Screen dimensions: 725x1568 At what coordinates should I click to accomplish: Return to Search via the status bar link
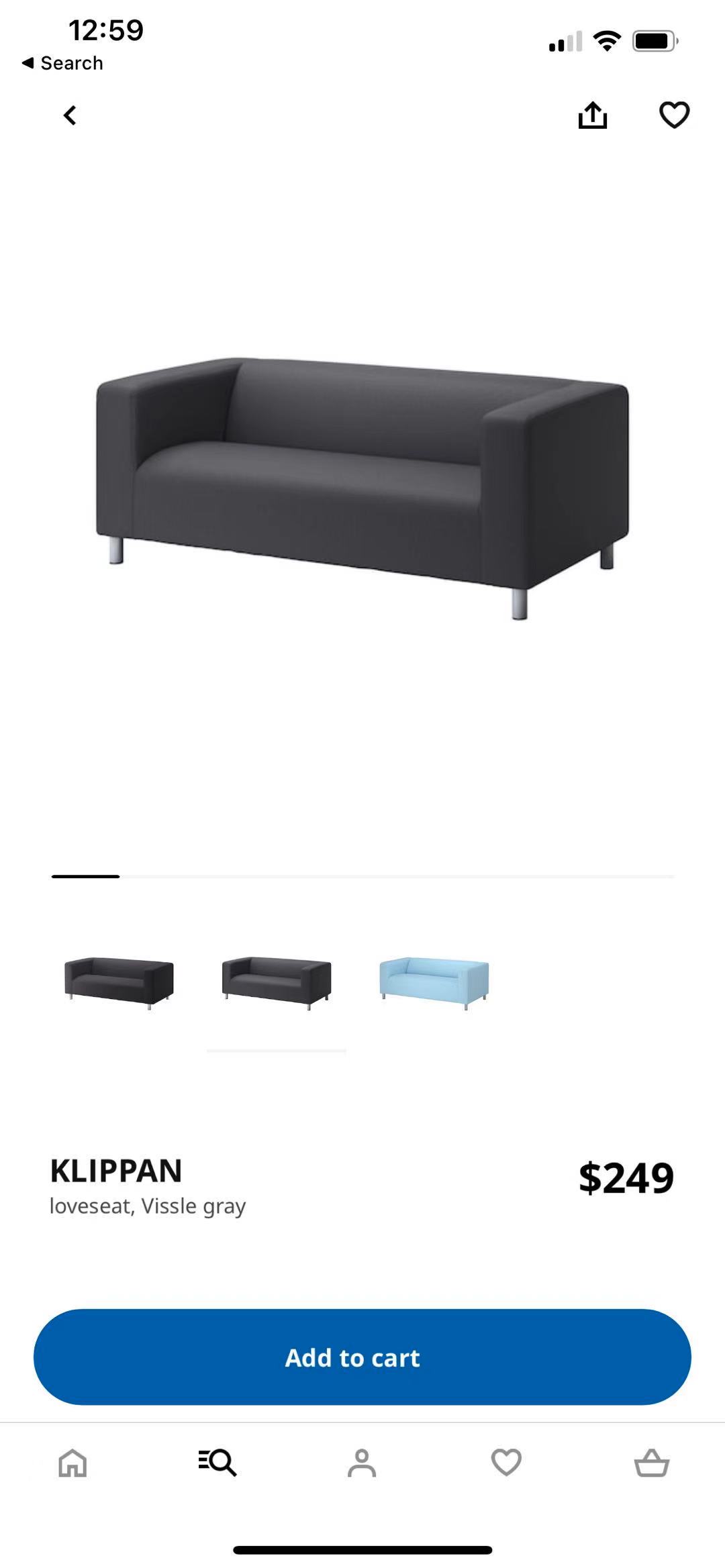pyautogui.click(x=62, y=63)
